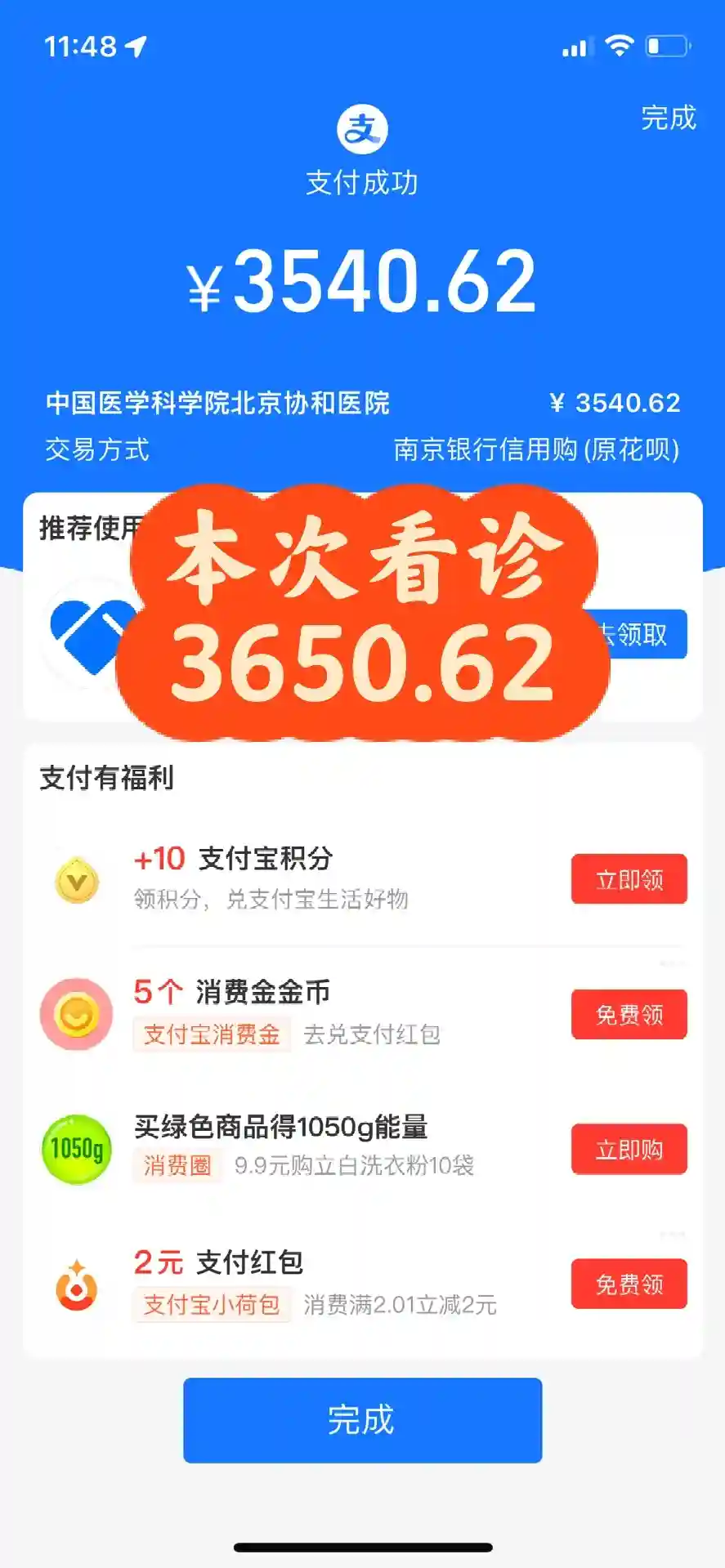725x1568 pixels.
Task: Get the 5个消费金金币 with 免费领
Action: [629, 1014]
